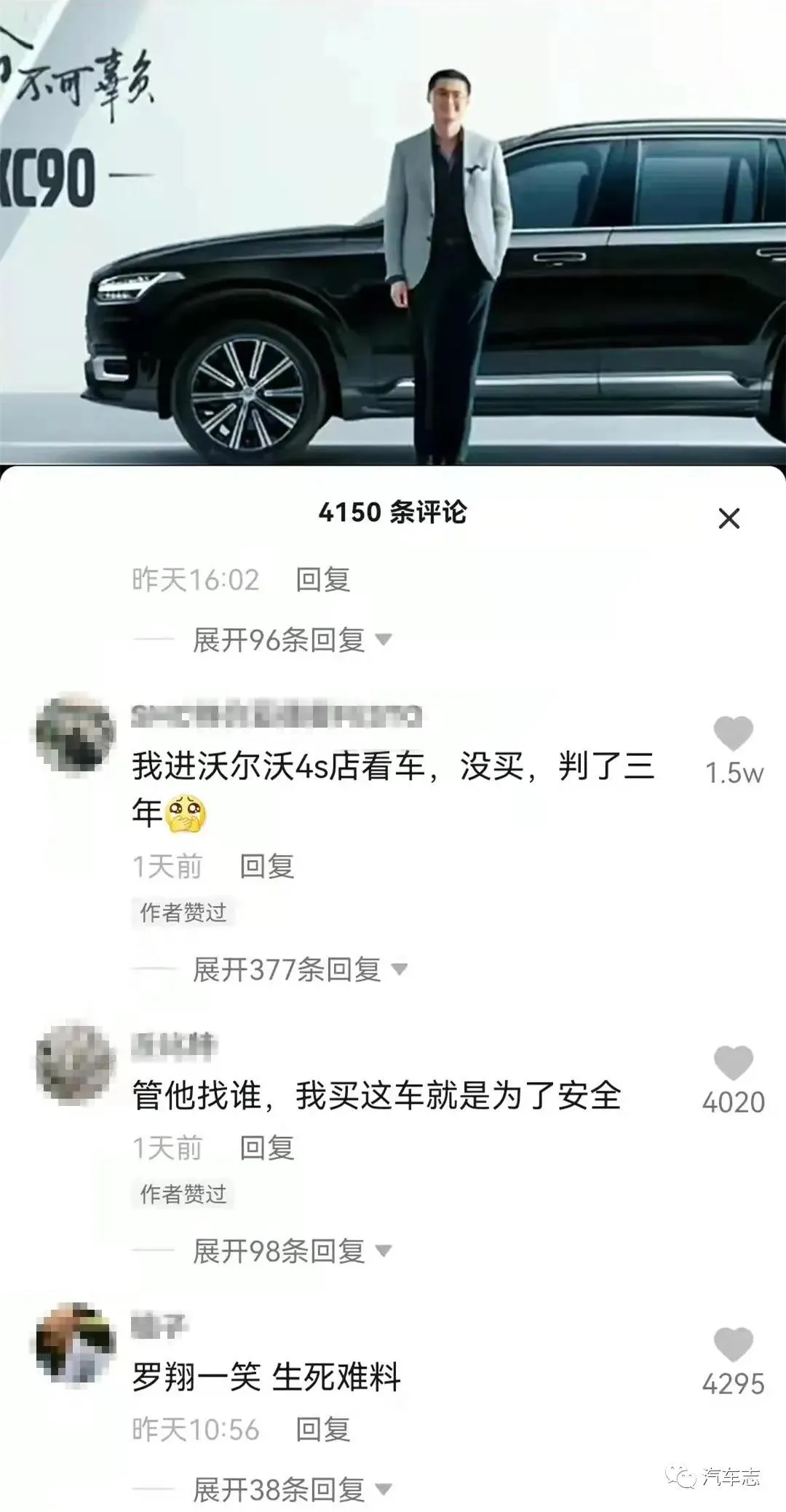This screenshot has width=786, height=1512.
Task: Like the comment 罗翔一笑 生死难料
Action: click(x=733, y=1345)
